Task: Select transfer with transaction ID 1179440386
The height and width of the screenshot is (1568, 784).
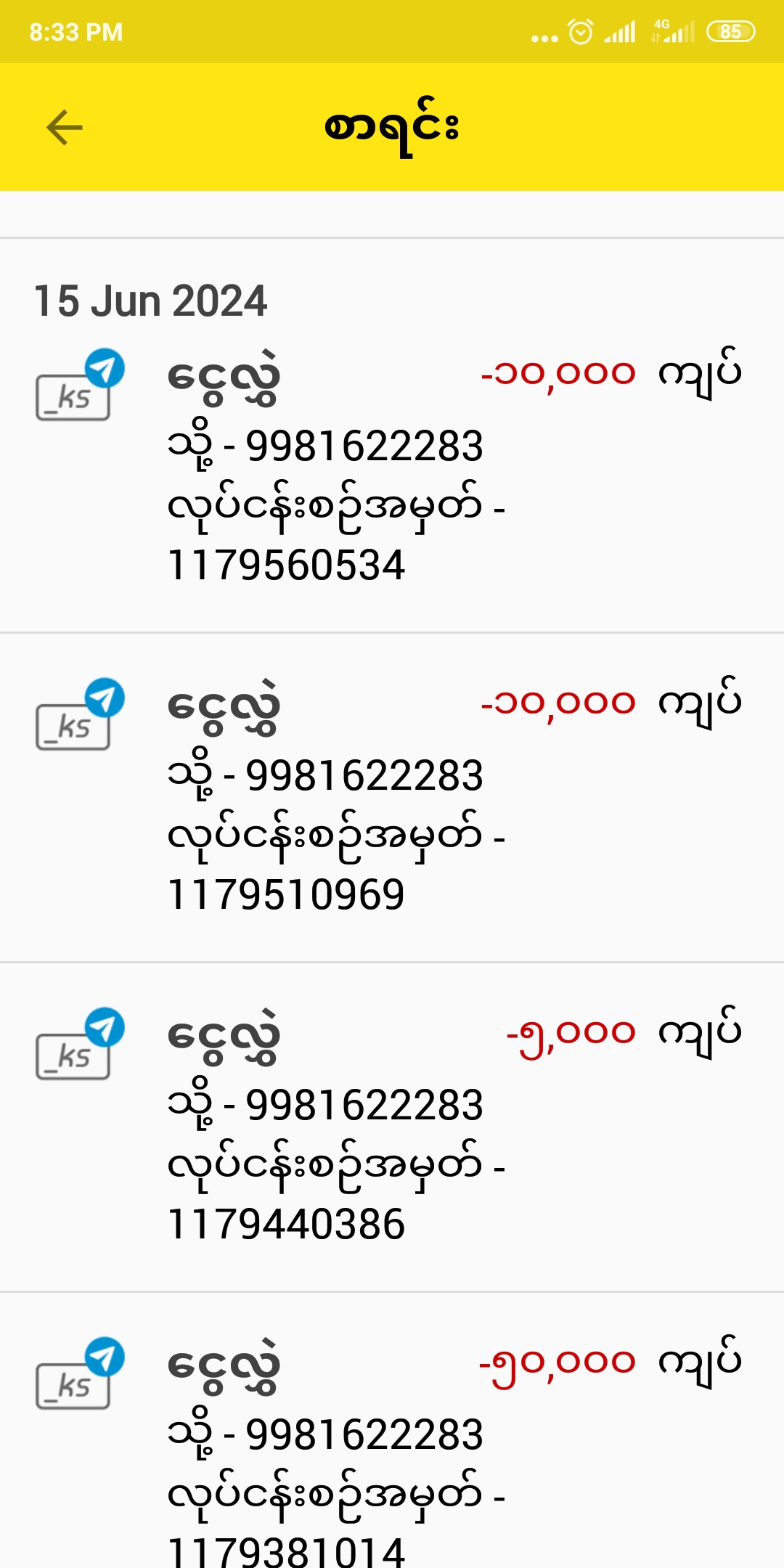Action: 392,1127
